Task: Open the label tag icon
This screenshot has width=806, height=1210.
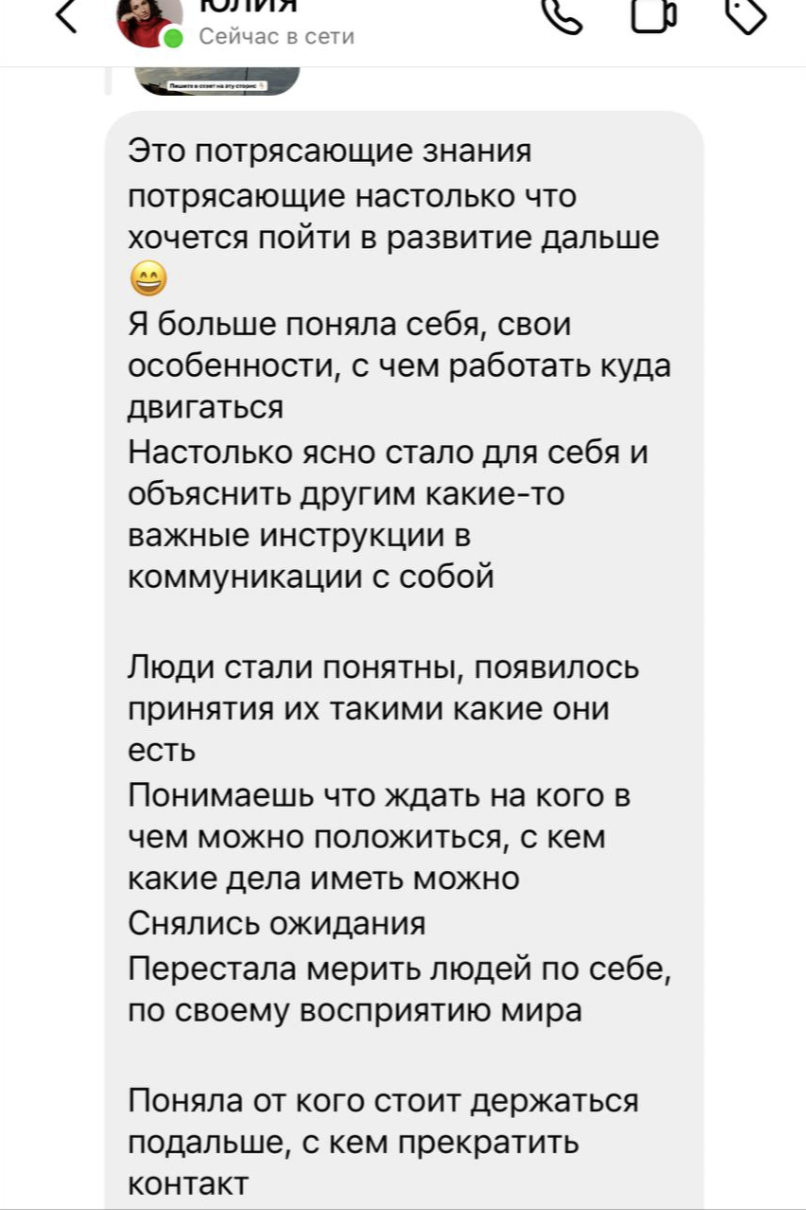Action: [745, 14]
